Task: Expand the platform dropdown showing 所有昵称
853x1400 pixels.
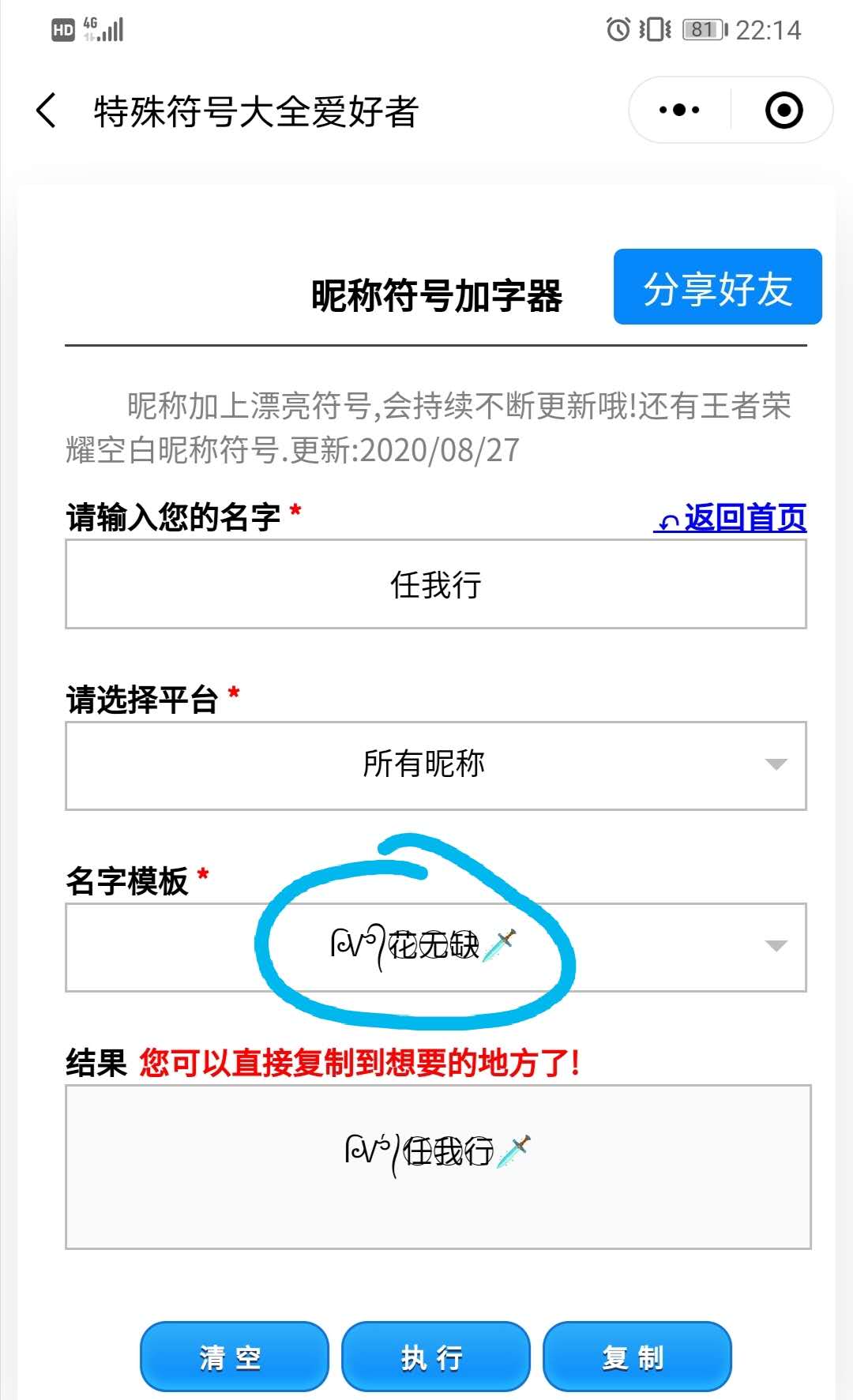Action: 435,765
